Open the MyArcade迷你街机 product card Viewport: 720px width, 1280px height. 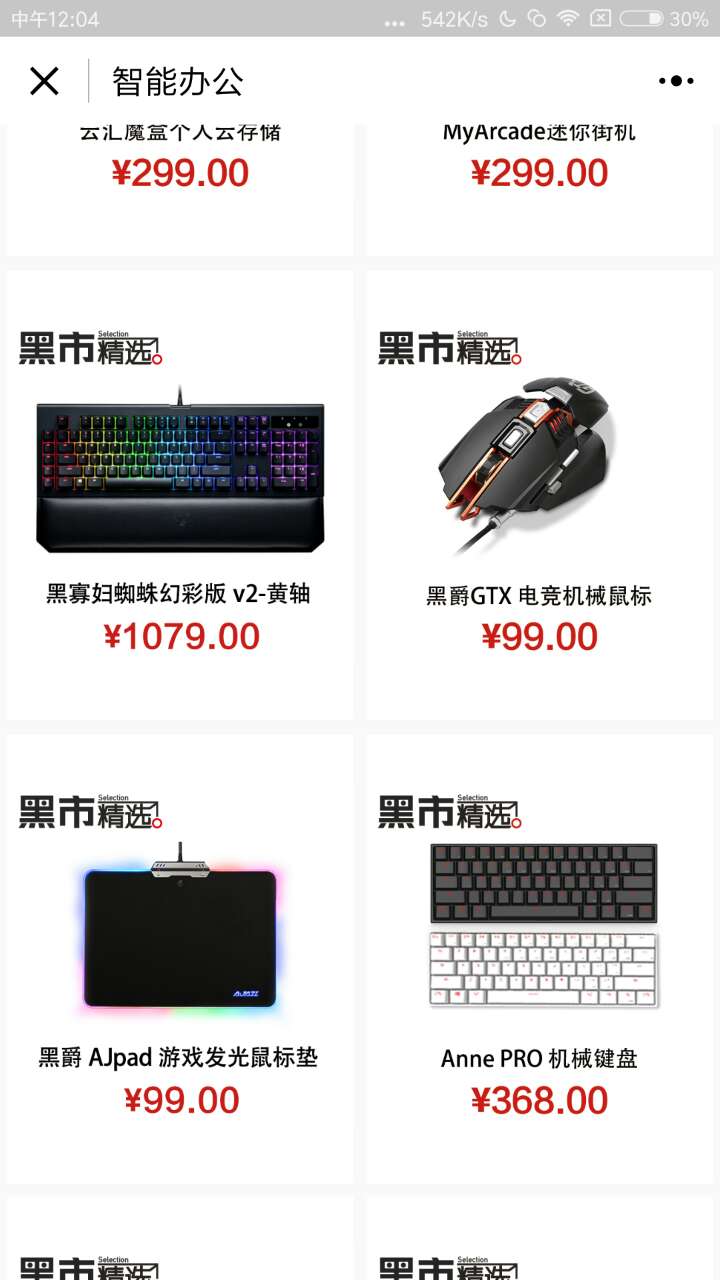click(x=540, y=175)
